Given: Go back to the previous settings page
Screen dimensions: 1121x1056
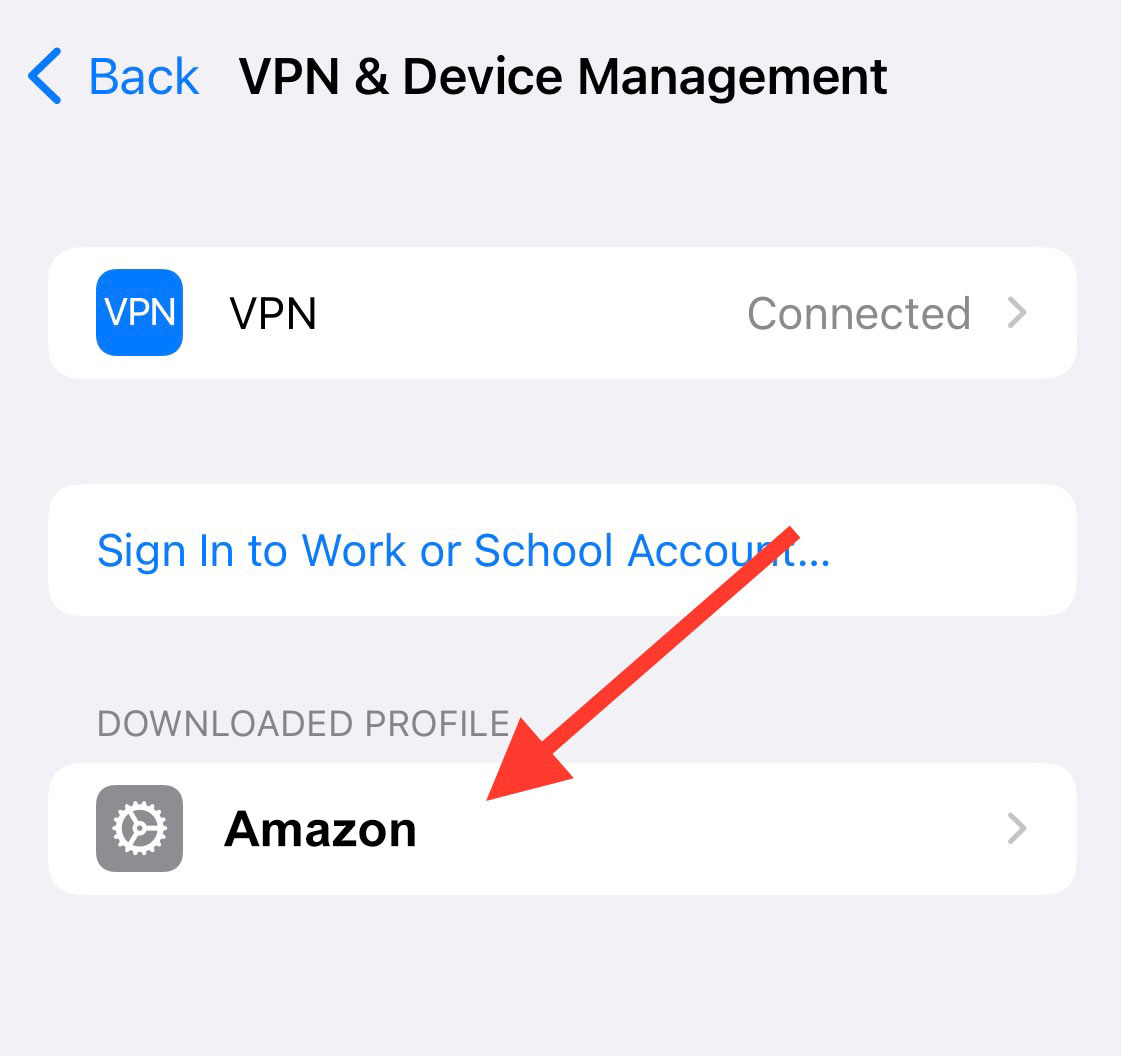Looking at the screenshot, I should pos(113,77).
